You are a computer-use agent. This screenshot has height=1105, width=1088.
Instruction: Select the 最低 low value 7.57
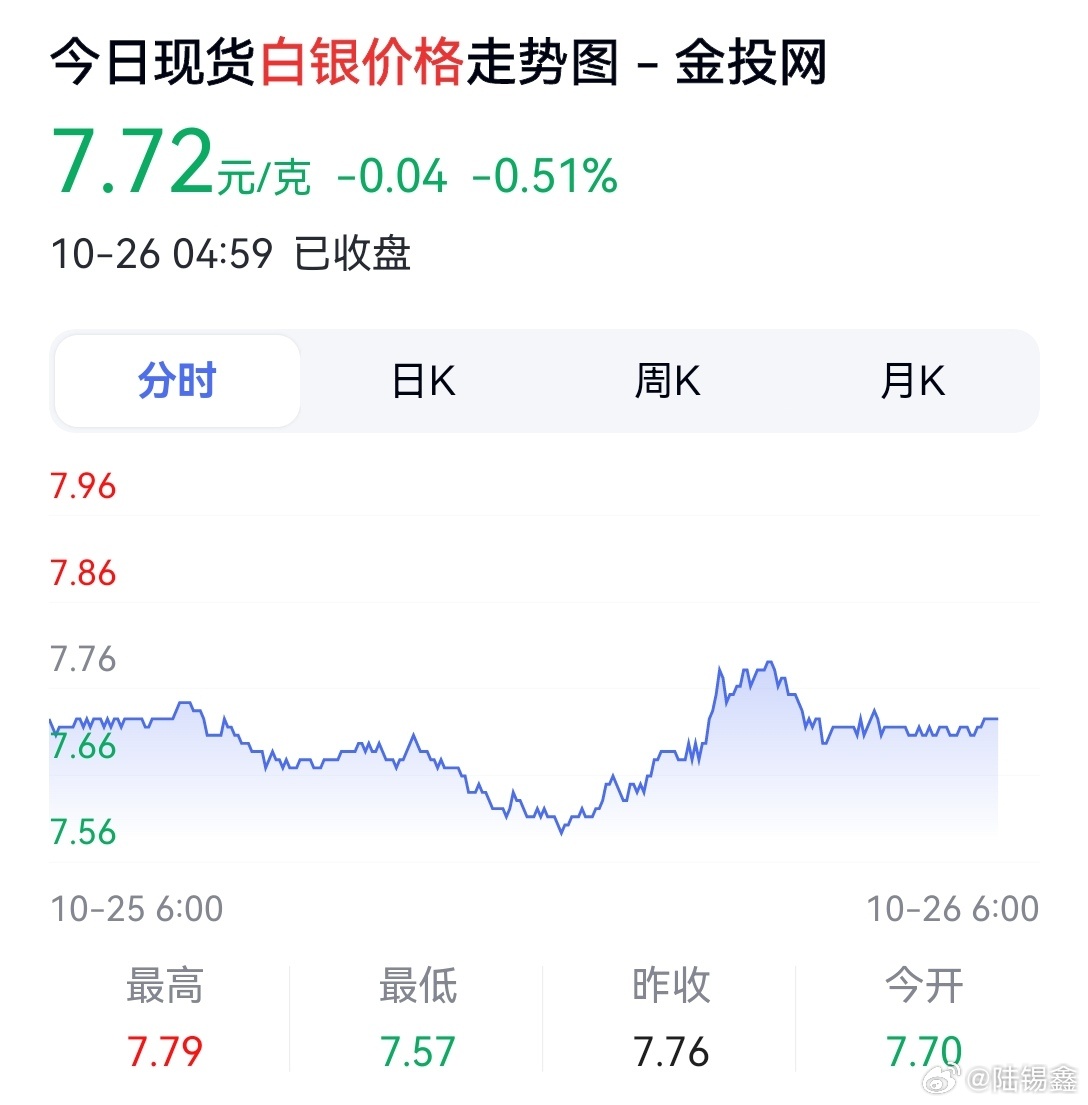(x=418, y=1050)
